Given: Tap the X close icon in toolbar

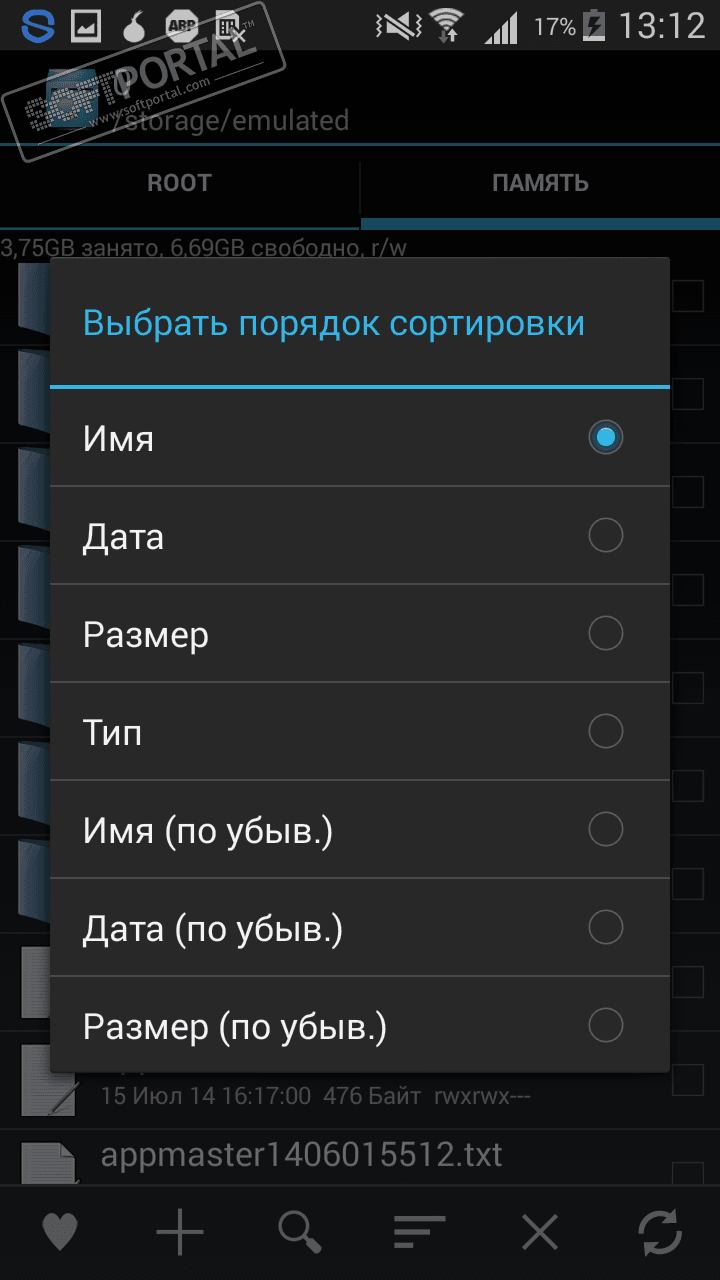Looking at the screenshot, I should (540, 1232).
